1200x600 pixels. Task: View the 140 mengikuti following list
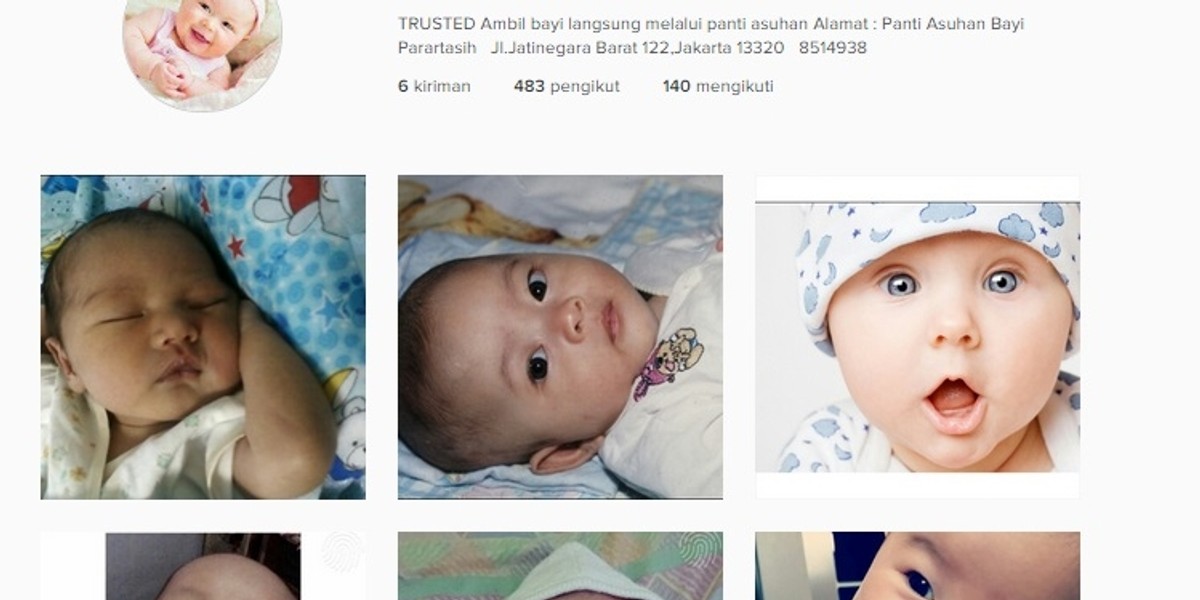tap(717, 87)
